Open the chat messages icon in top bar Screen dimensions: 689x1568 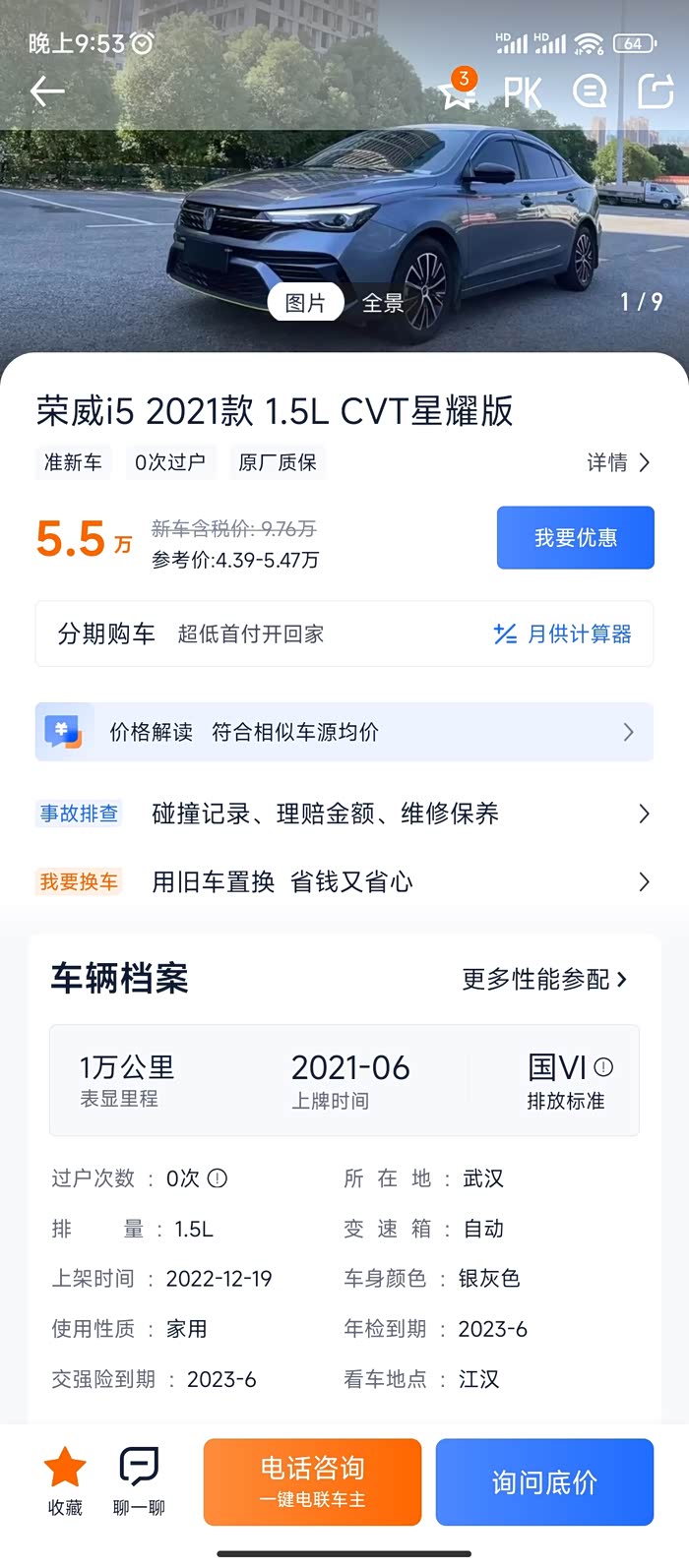(590, 91)
